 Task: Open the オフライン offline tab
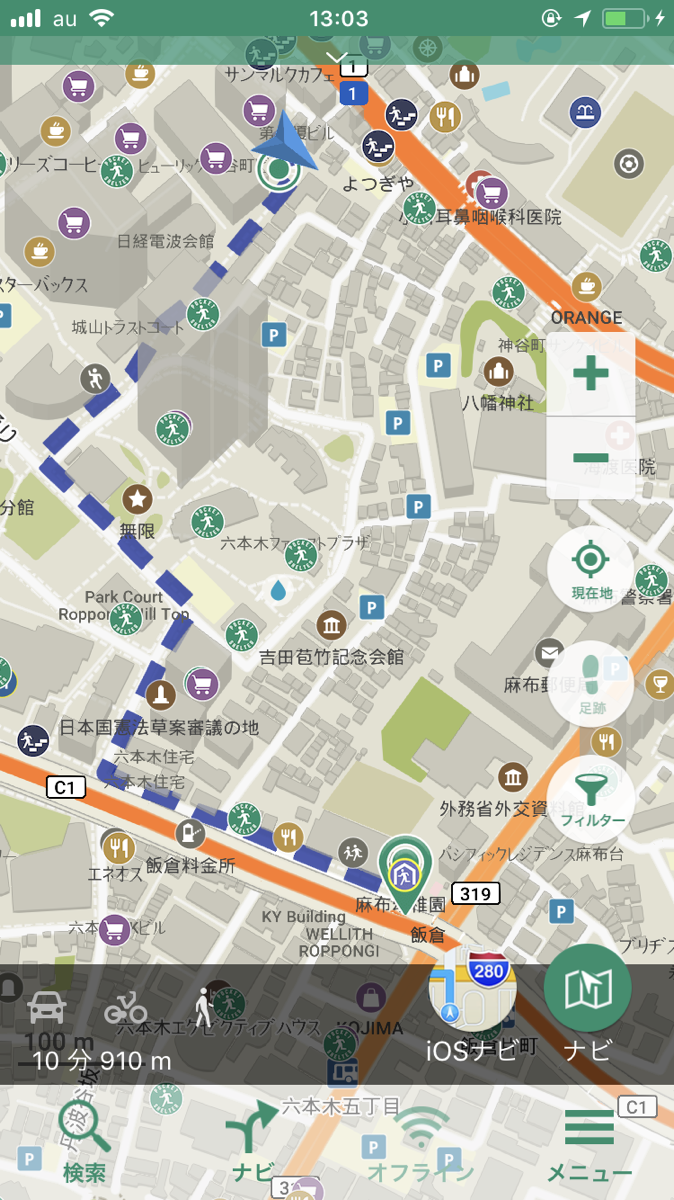[420, 1141]
